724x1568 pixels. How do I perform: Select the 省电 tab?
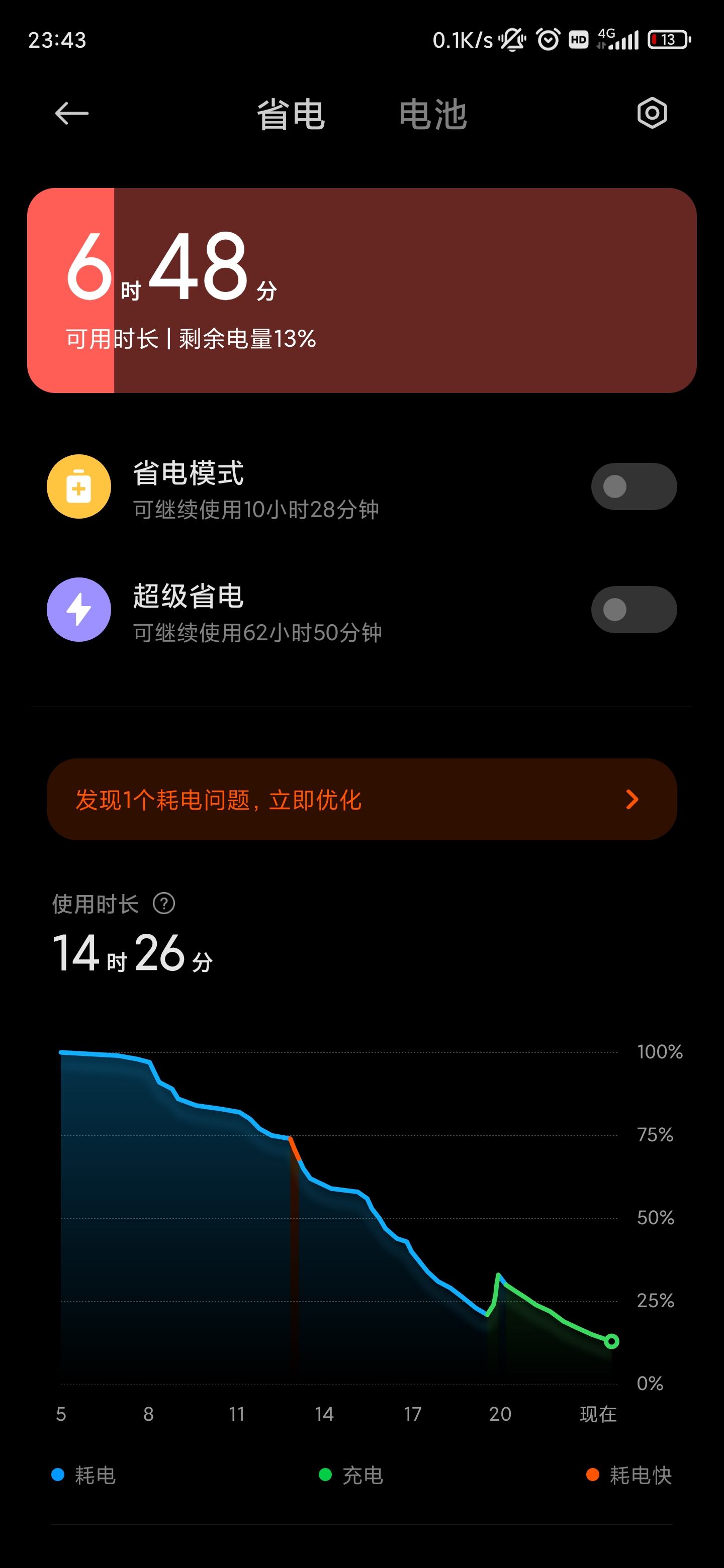(291, 114)
